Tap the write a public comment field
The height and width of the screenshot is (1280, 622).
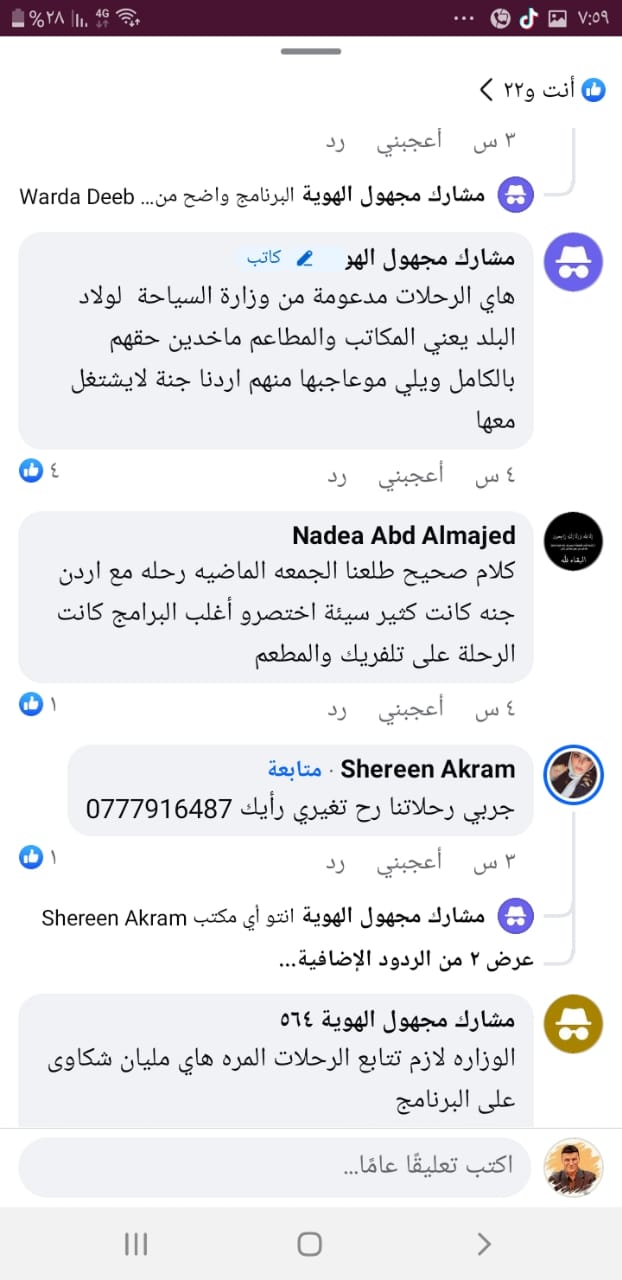click(x=276, y=1166)
